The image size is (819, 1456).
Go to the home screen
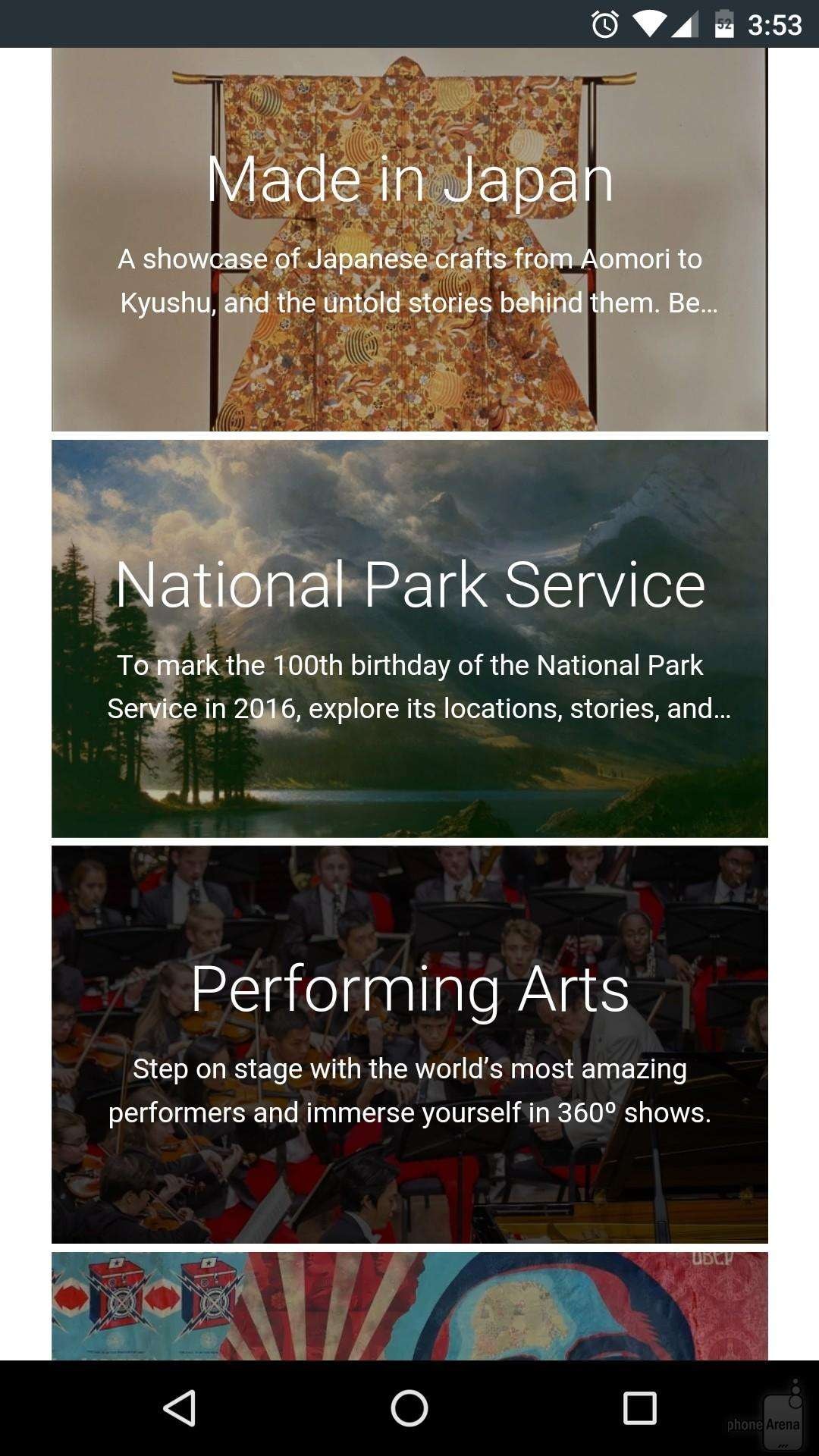click(x=409, y=1408)
